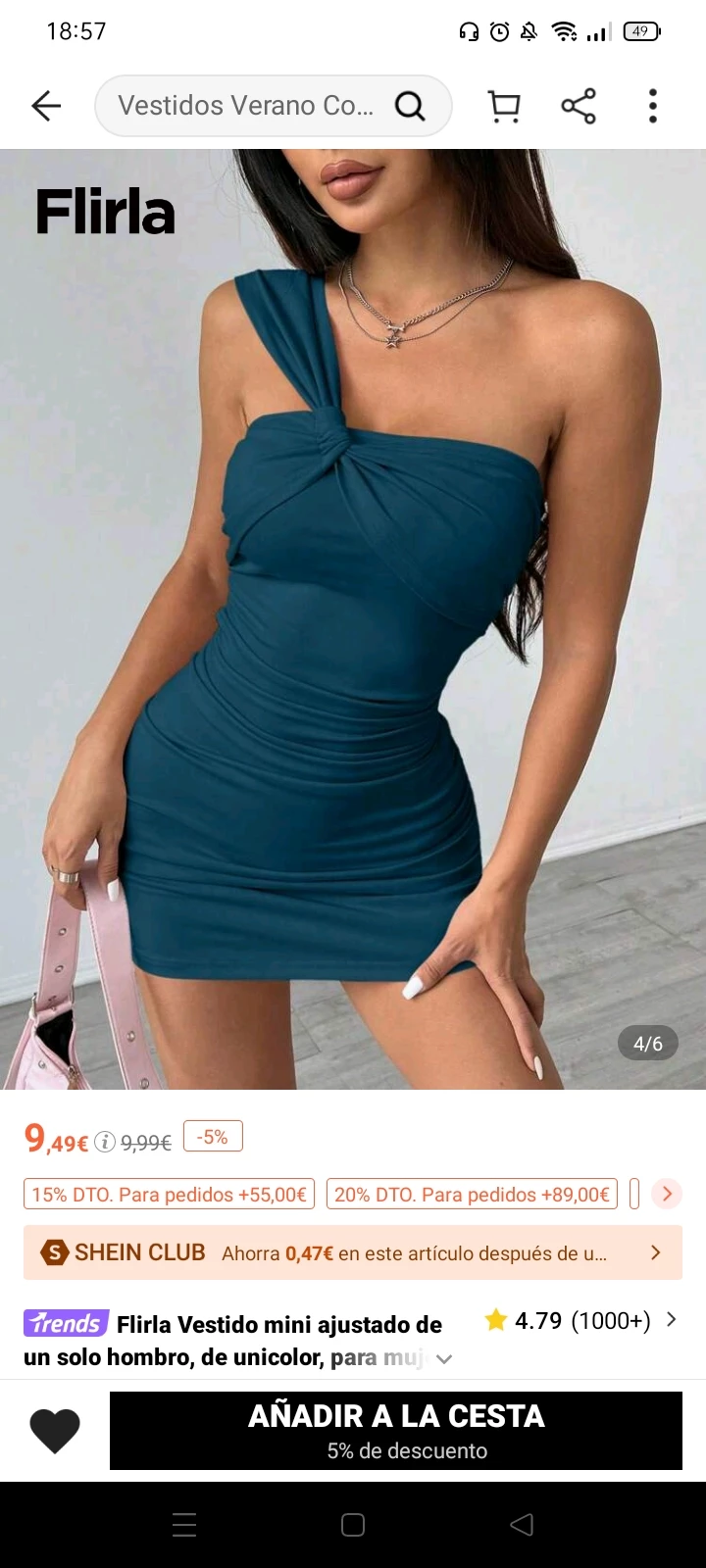706x1568 pixels.
Task: Show price info next to 9,49€
Action: (x=105, y=1142)
